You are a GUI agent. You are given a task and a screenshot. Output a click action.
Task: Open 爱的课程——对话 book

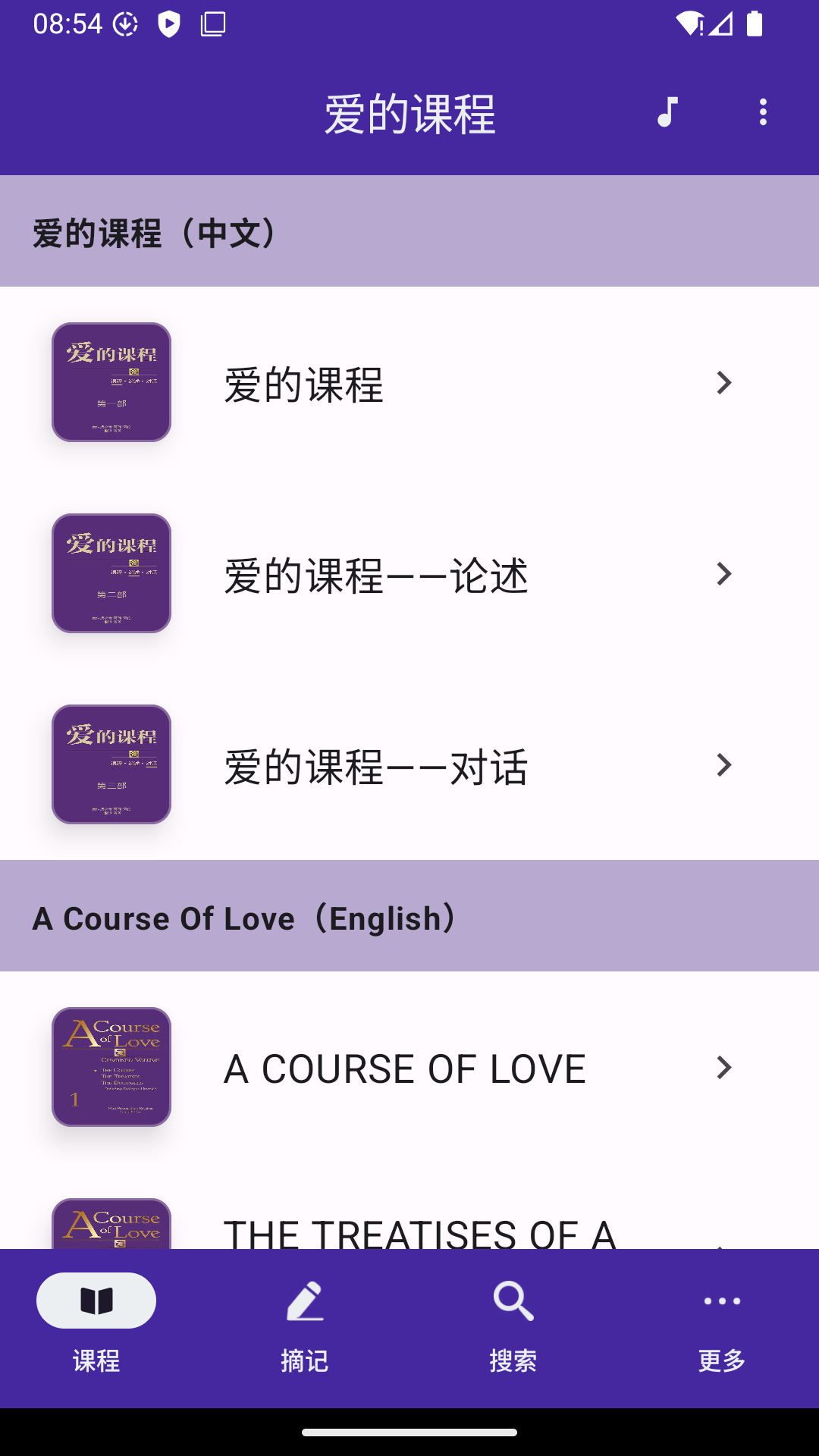pos(409,765)
